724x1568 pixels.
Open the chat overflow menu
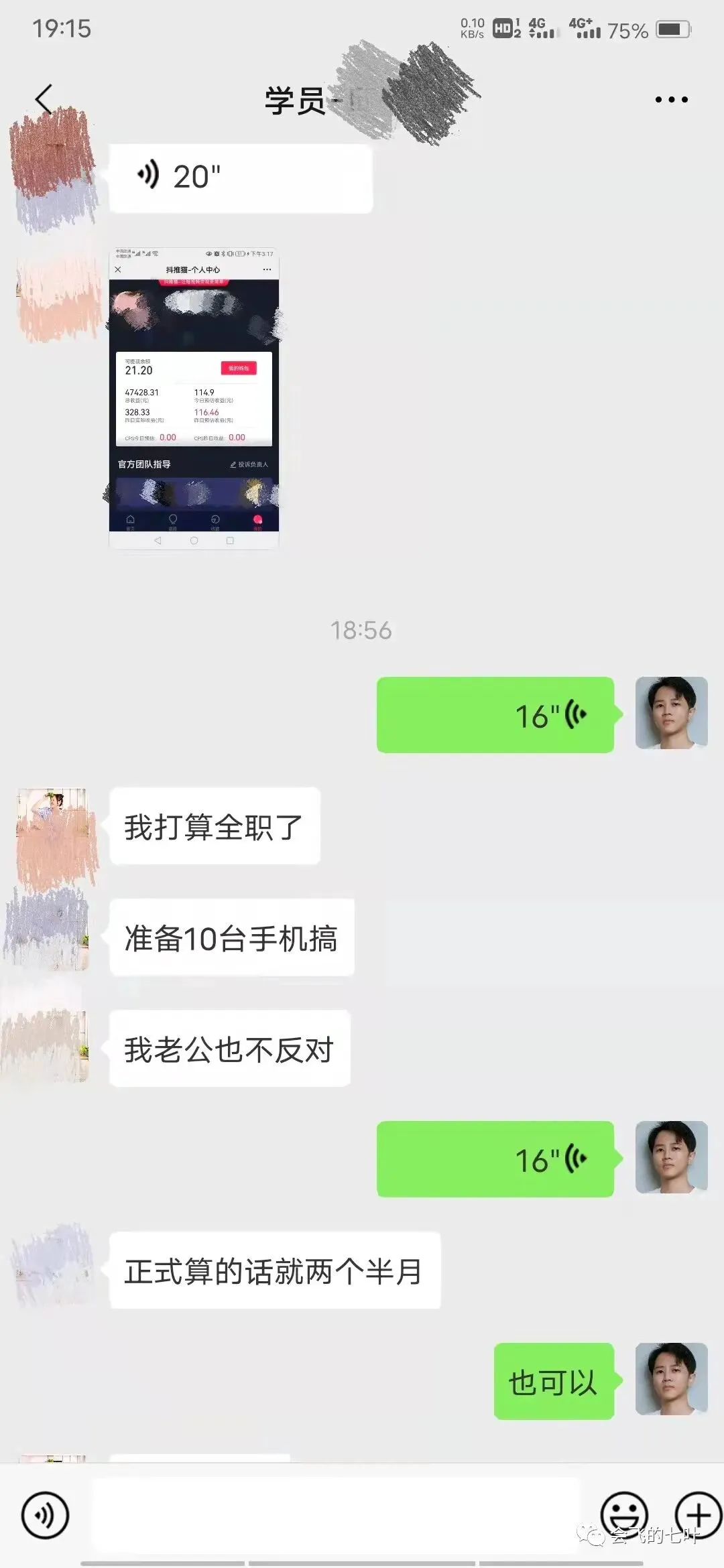pos(671,100)
